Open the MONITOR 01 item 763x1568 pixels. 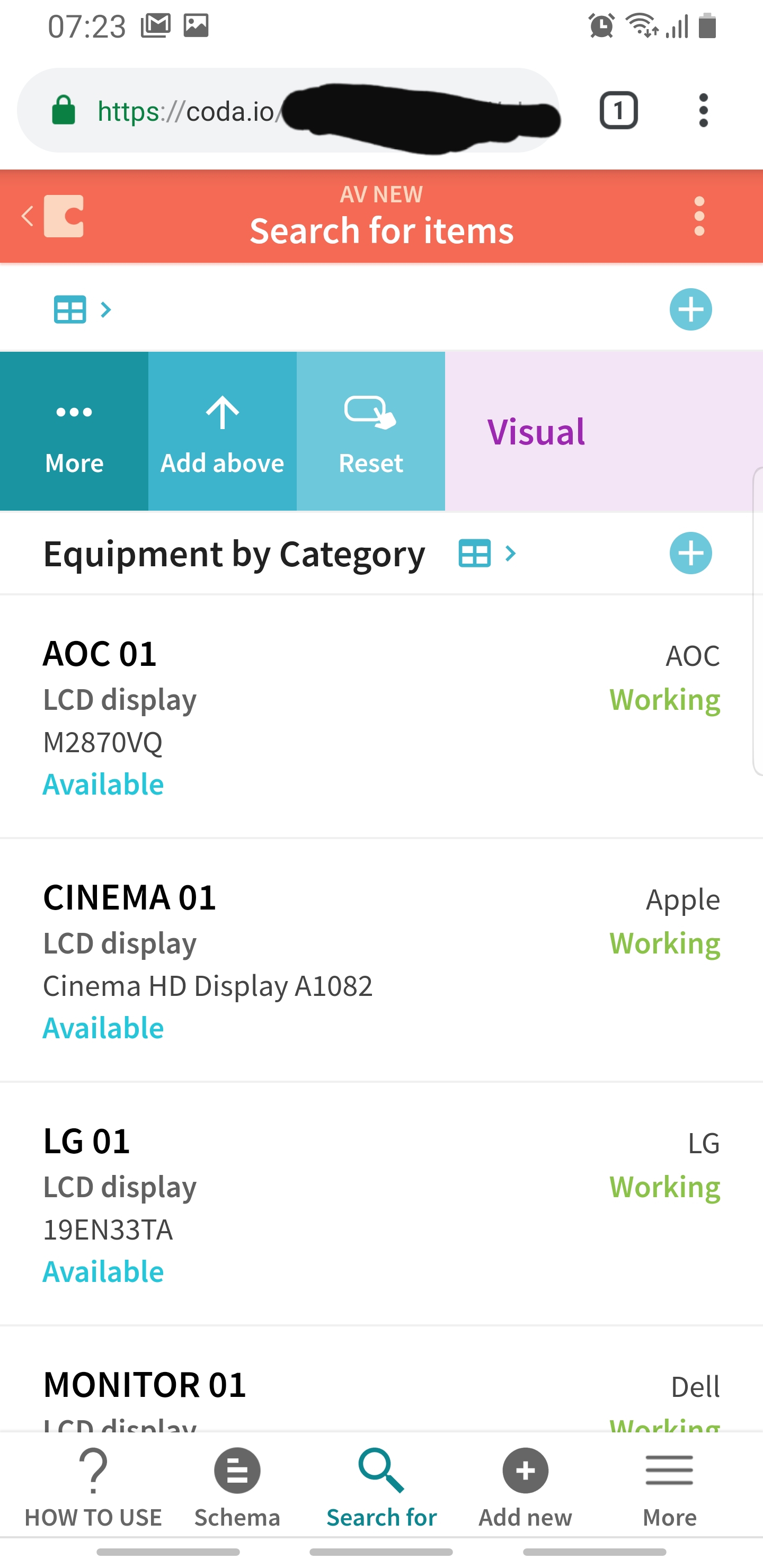click(381, 1379)
